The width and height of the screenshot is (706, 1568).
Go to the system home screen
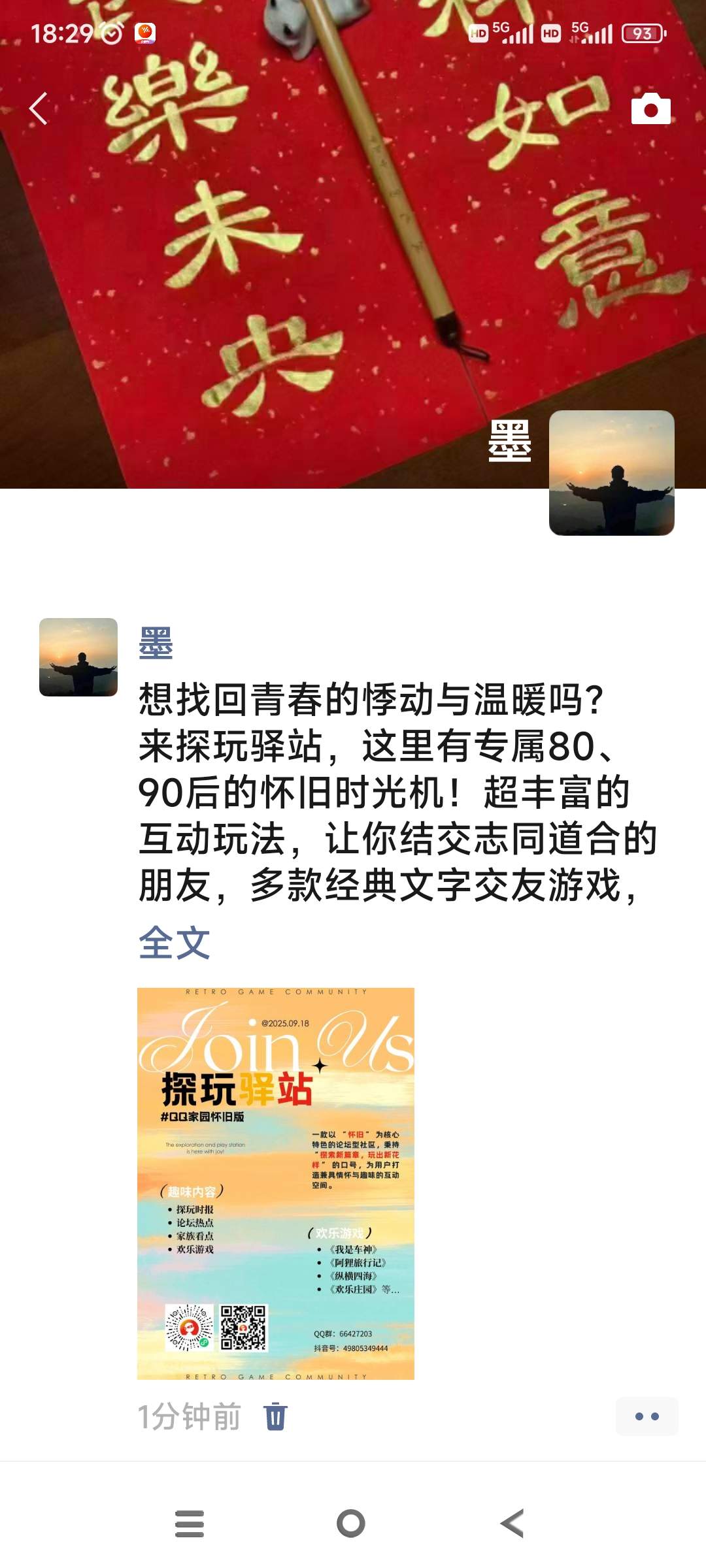(x=351, y=1524)
